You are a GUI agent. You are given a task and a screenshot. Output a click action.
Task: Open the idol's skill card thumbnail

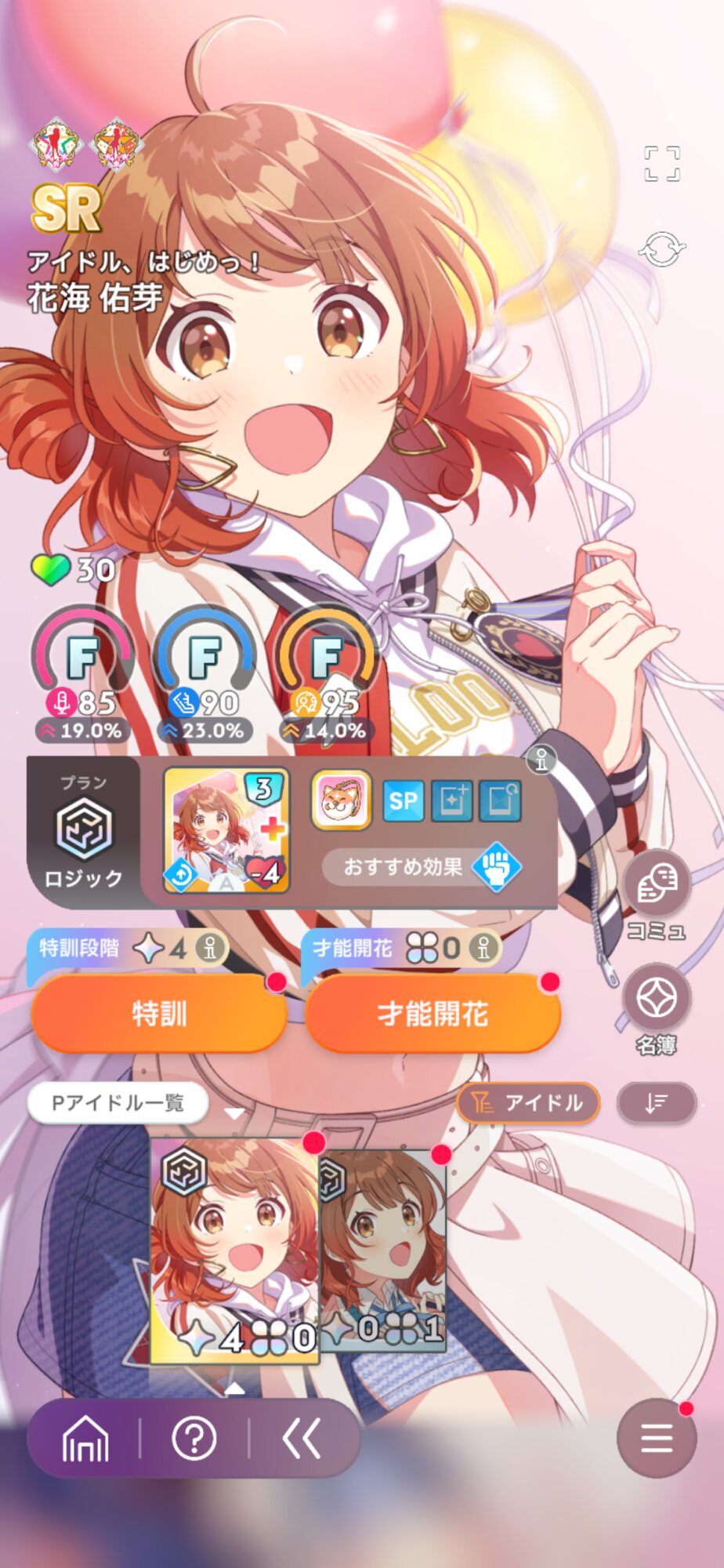tap(226, 831)
